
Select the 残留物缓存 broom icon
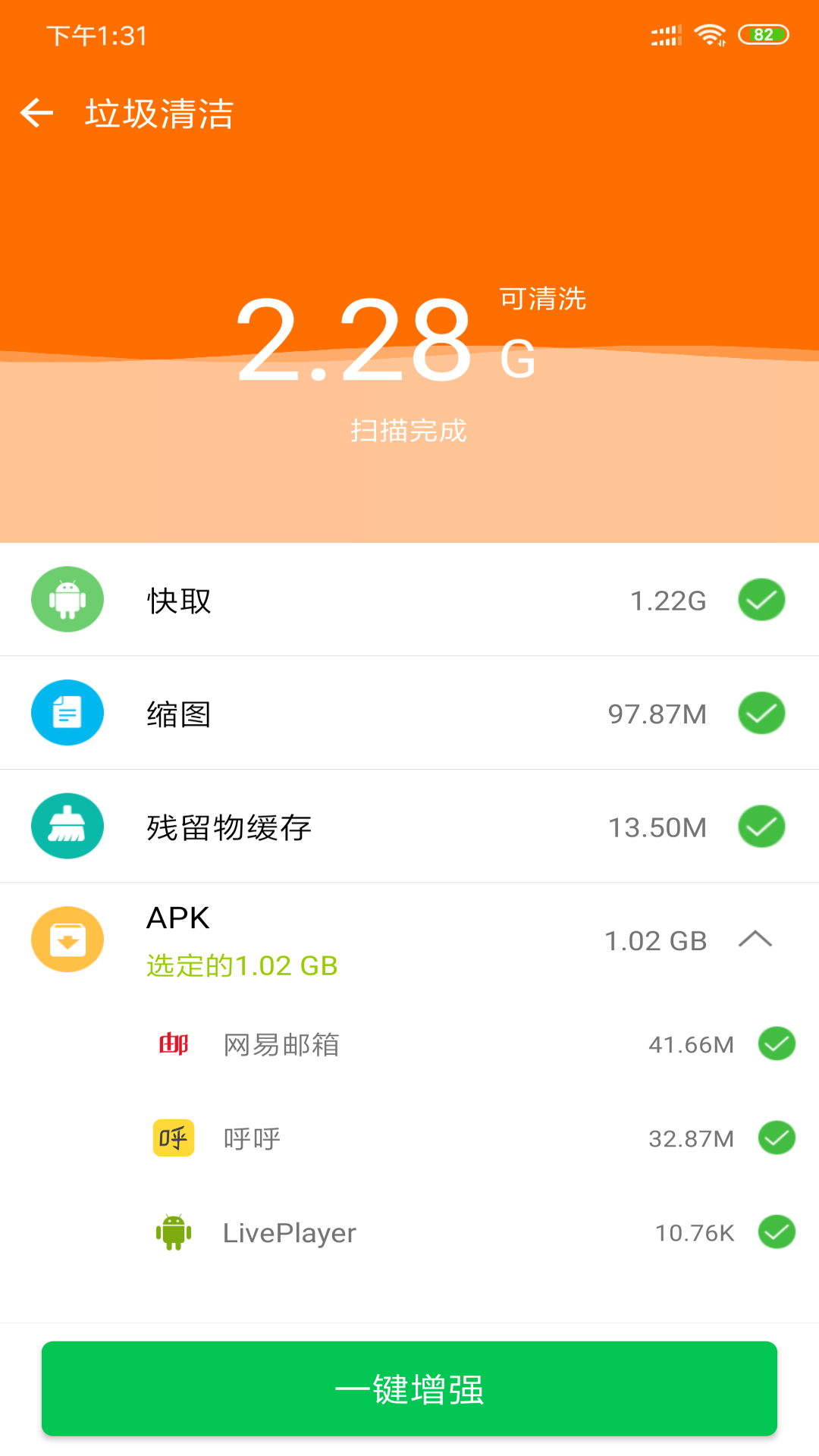[x=67, y=827]
